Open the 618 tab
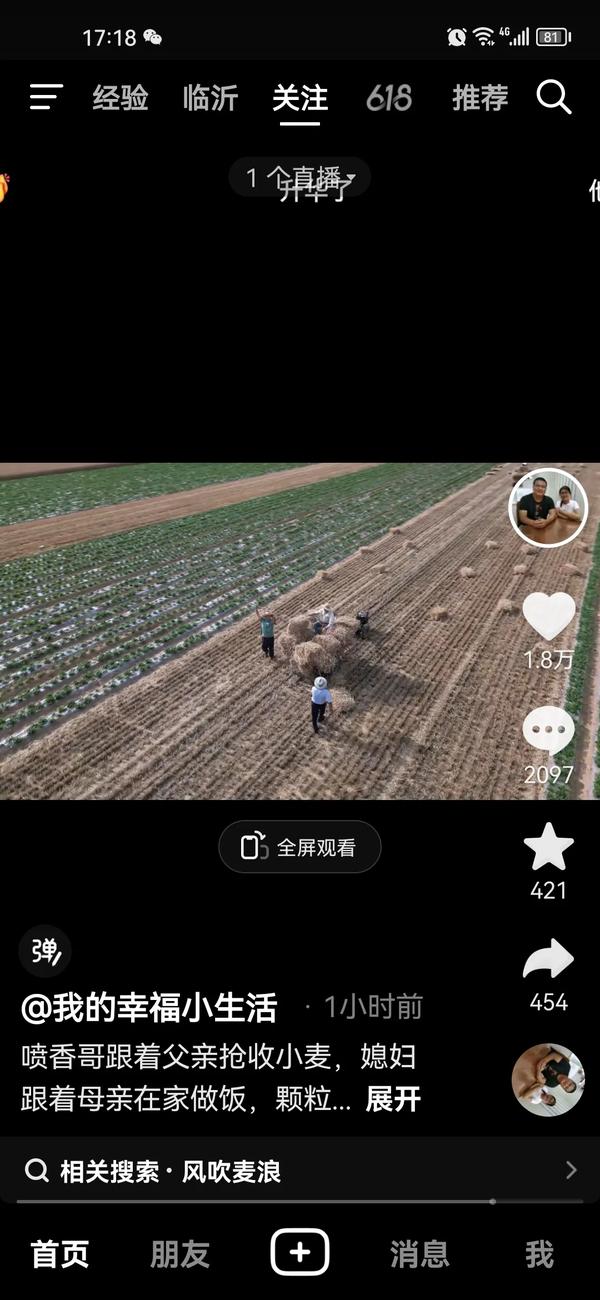Screen dimensions: 600x1300 pos(389,98)
